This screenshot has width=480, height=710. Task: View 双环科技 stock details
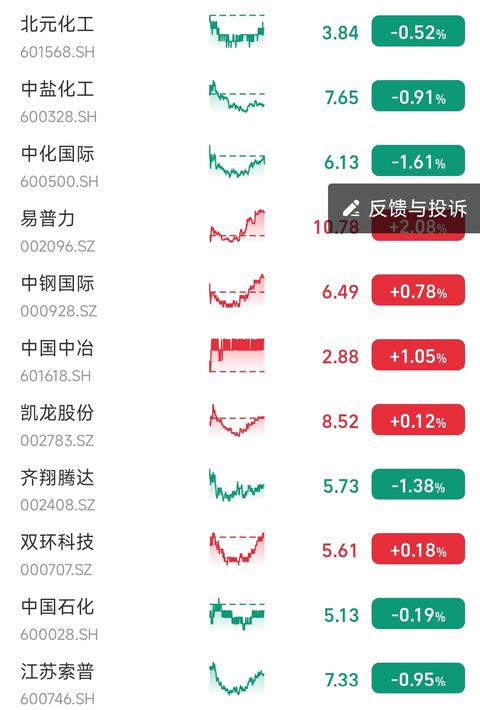pos(240,550)
